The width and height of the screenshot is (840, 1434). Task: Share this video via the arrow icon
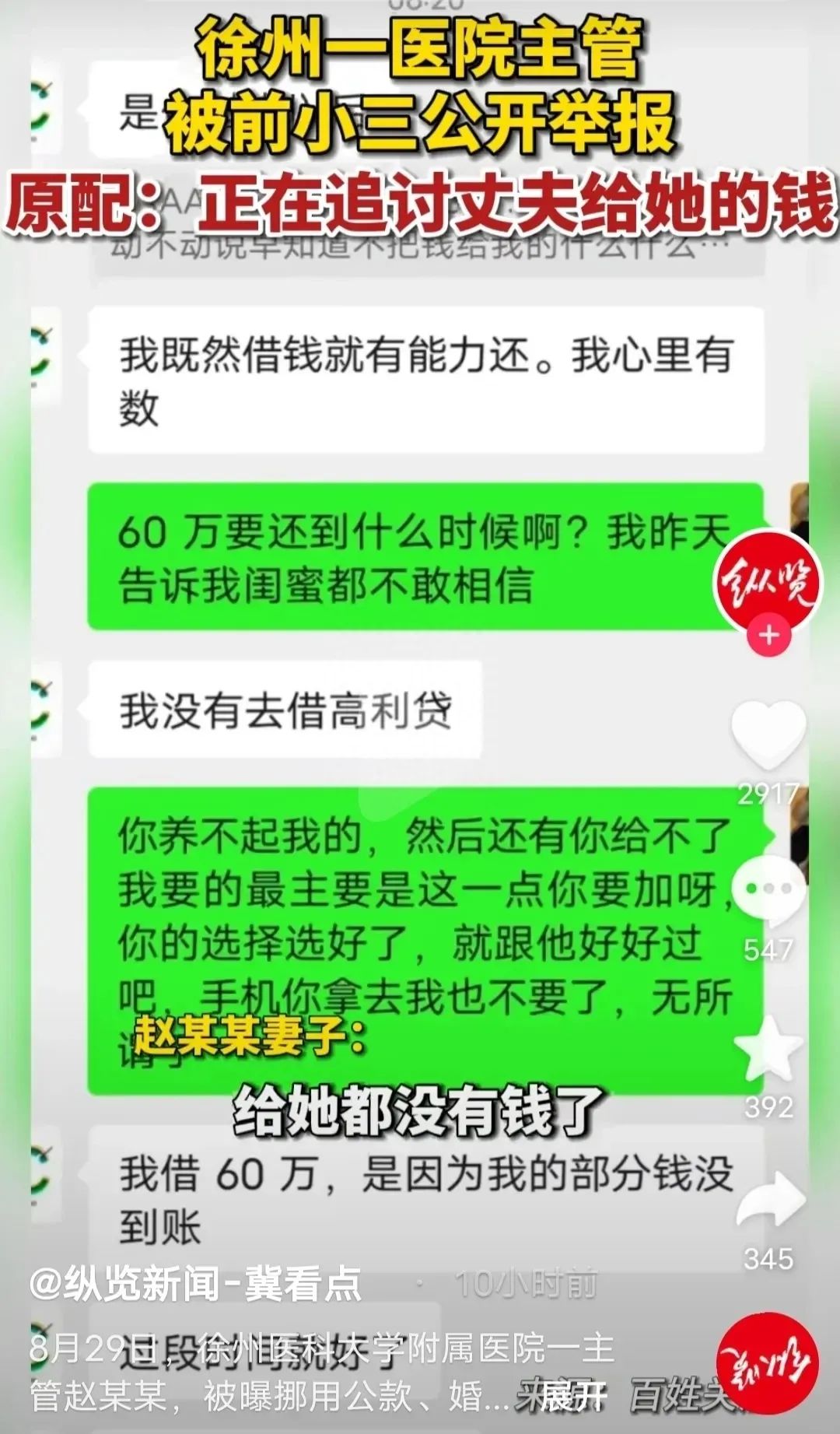pyautogui.click(x=769, y=1202)
